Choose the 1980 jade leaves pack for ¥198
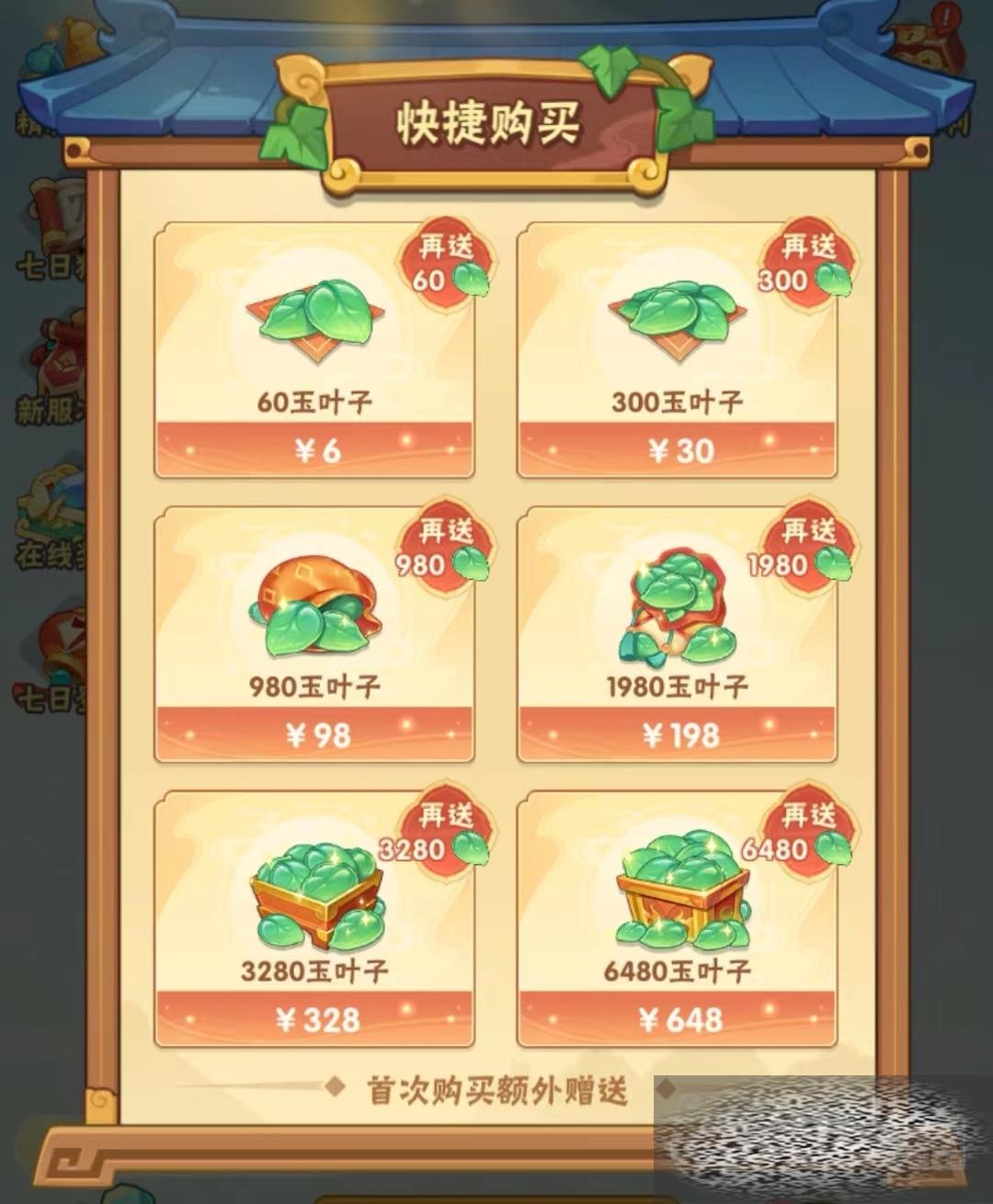 pyautogui.click(x=677, y=734)
